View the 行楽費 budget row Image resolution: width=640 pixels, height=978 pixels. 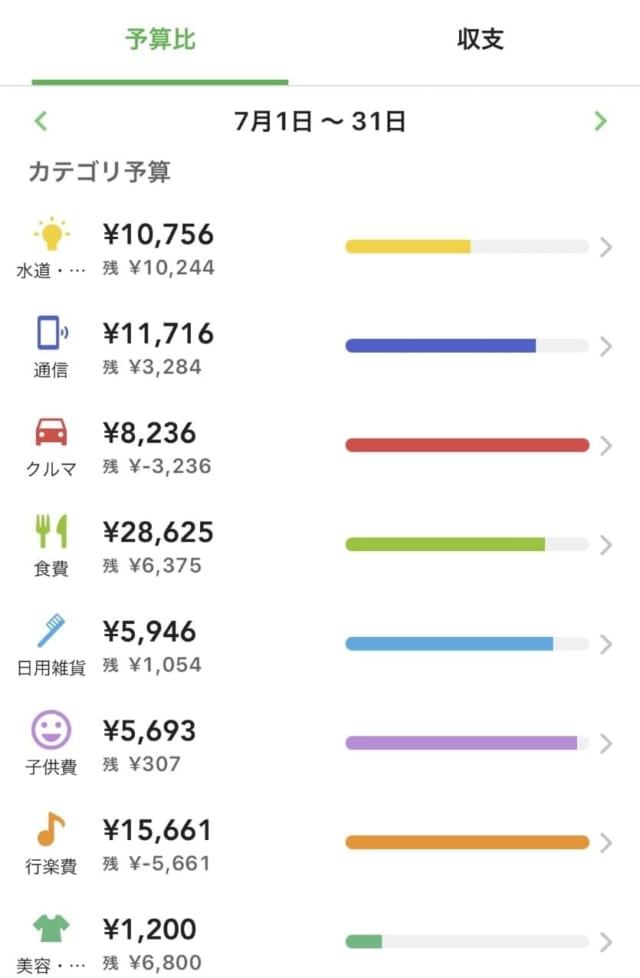click(x=320, y=843)
